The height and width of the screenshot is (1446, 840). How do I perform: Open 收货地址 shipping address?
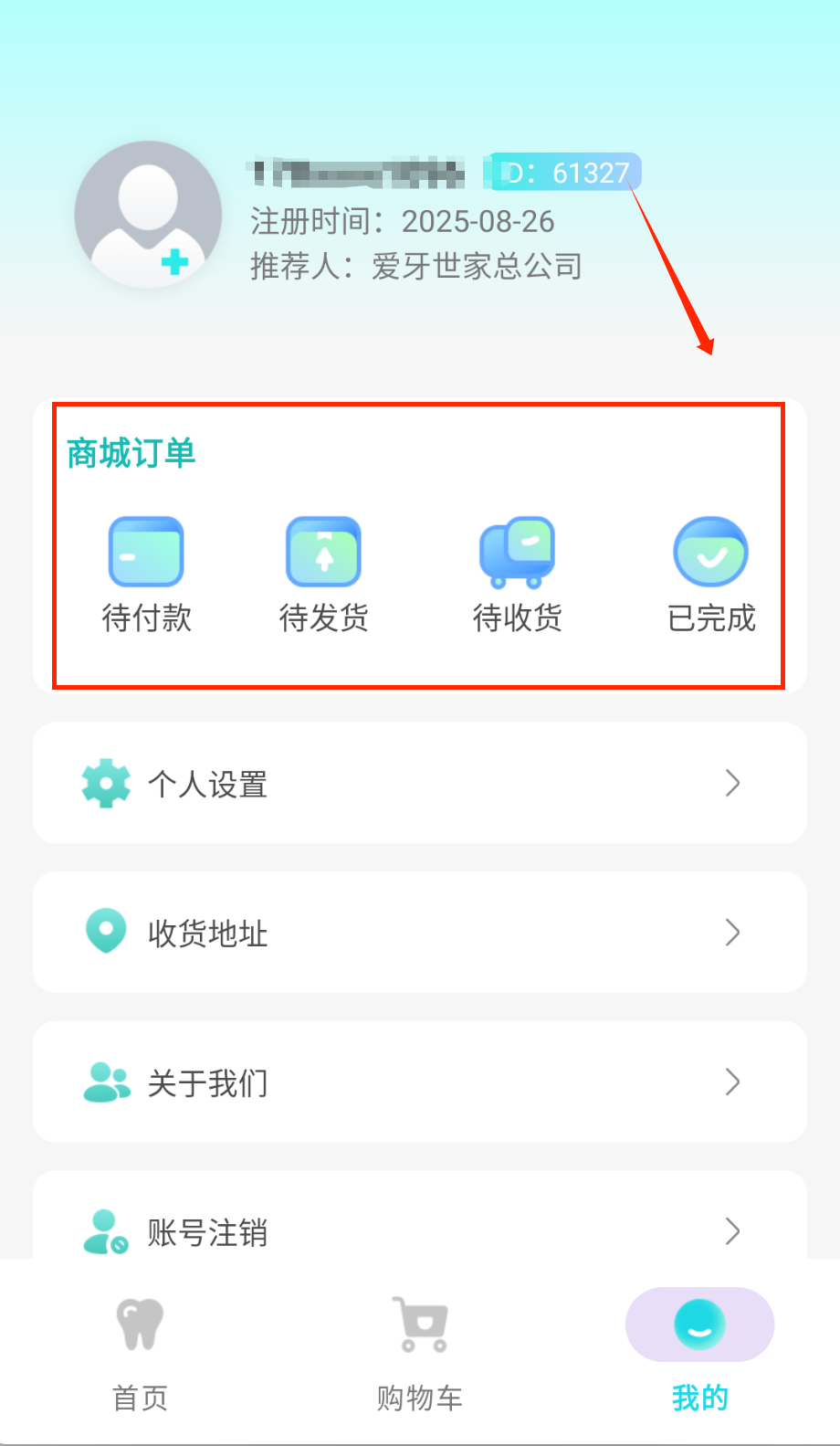(x=419, y=933)
